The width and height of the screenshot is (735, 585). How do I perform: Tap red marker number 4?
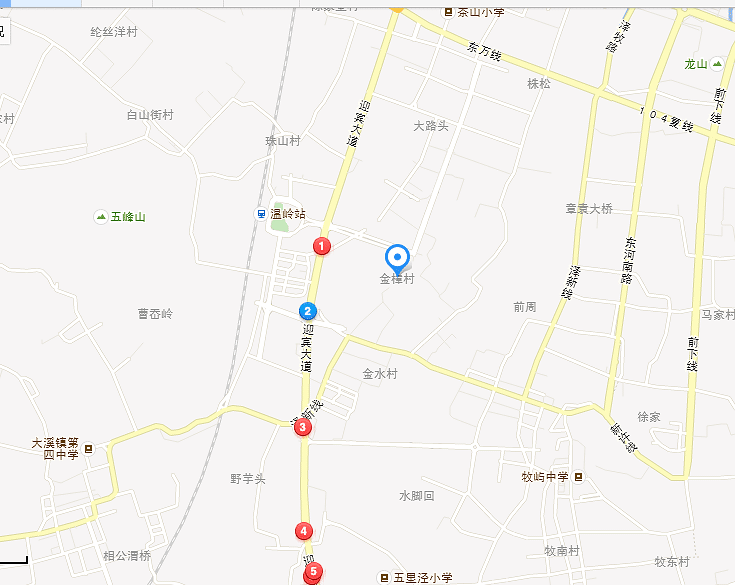pos(304,531)
